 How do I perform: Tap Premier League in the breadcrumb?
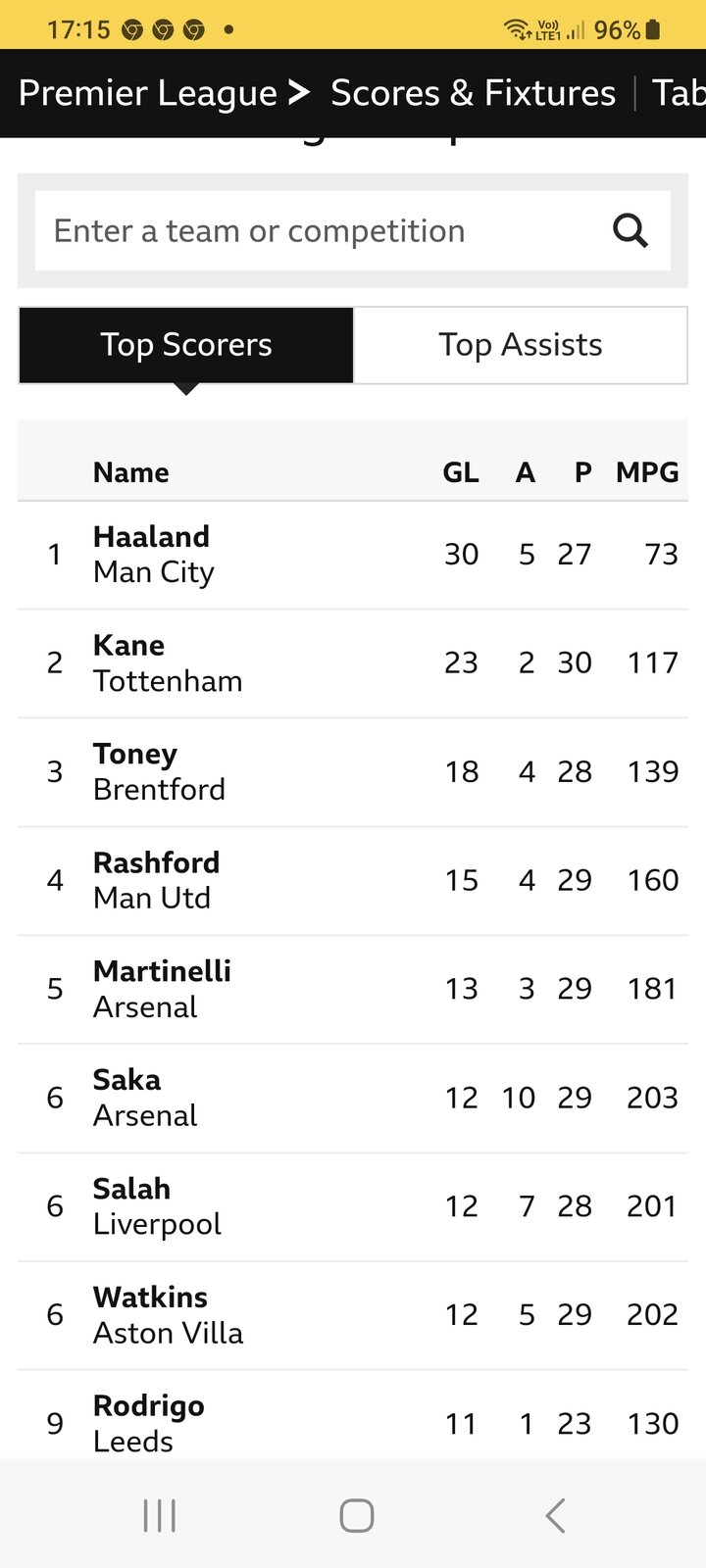pyautogui.click(x=147, y=92)
